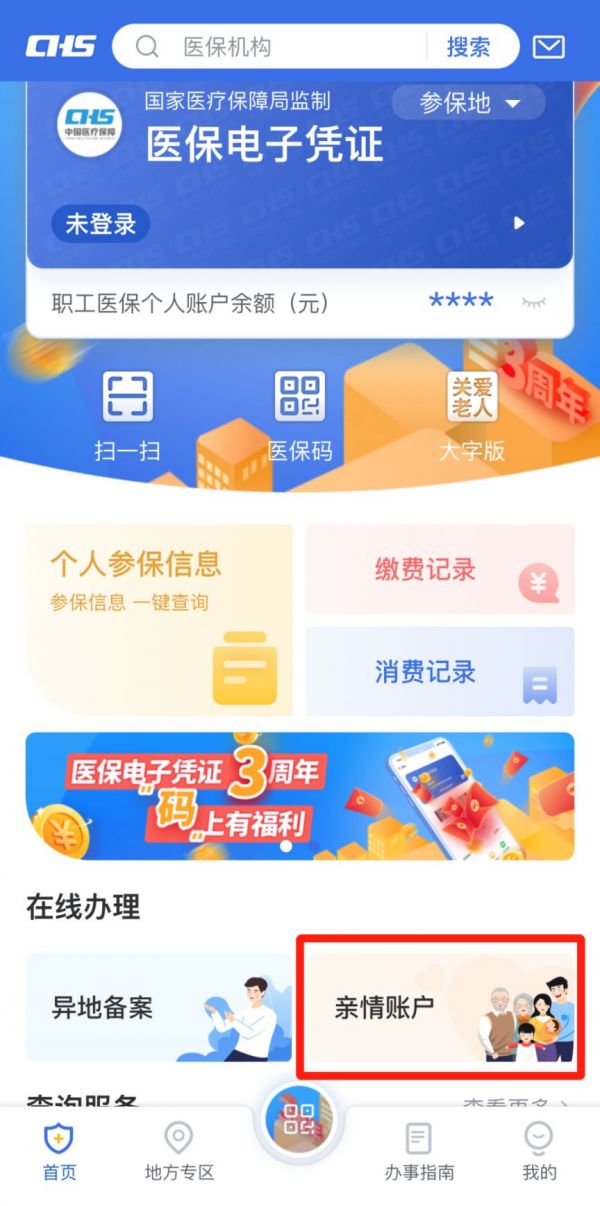Viewport: 600px width, 1206px height.
Task: Open 医保码 code
Action: (x=300, y=416)
